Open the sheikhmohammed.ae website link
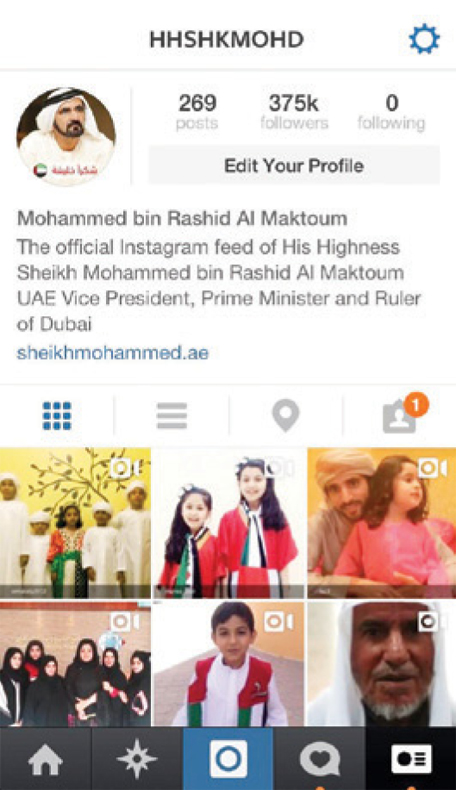456x790 pixels. point(113,352)
